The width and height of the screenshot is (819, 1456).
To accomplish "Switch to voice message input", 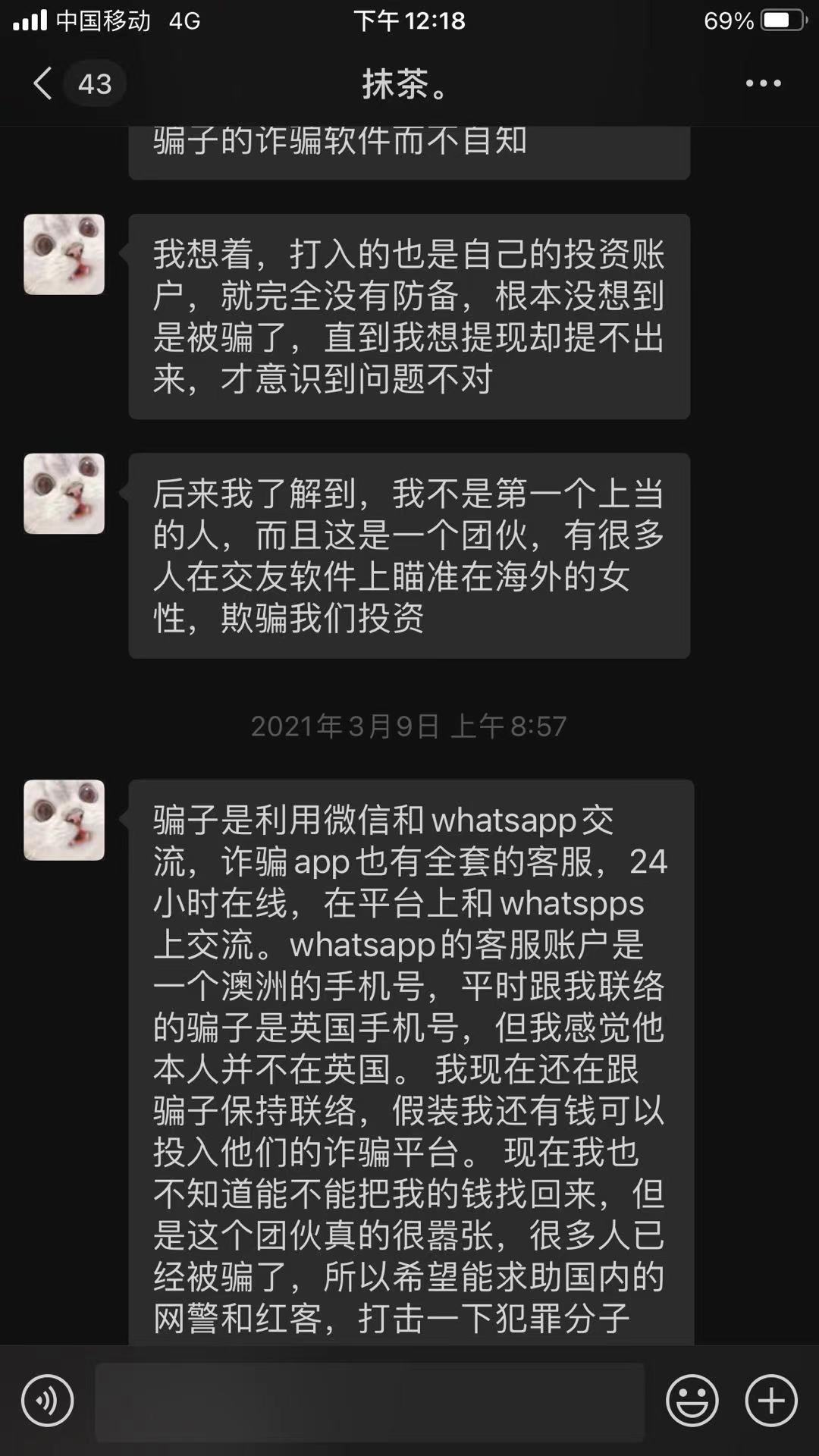I will click(47, 1401).
